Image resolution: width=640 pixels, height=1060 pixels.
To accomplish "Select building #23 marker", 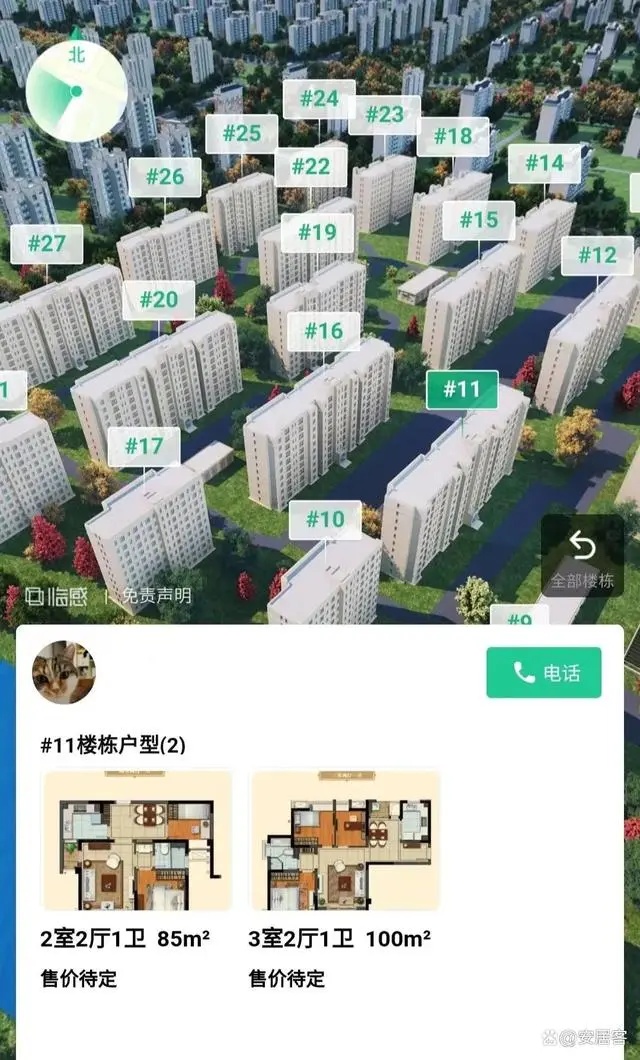I will point(384,114).
